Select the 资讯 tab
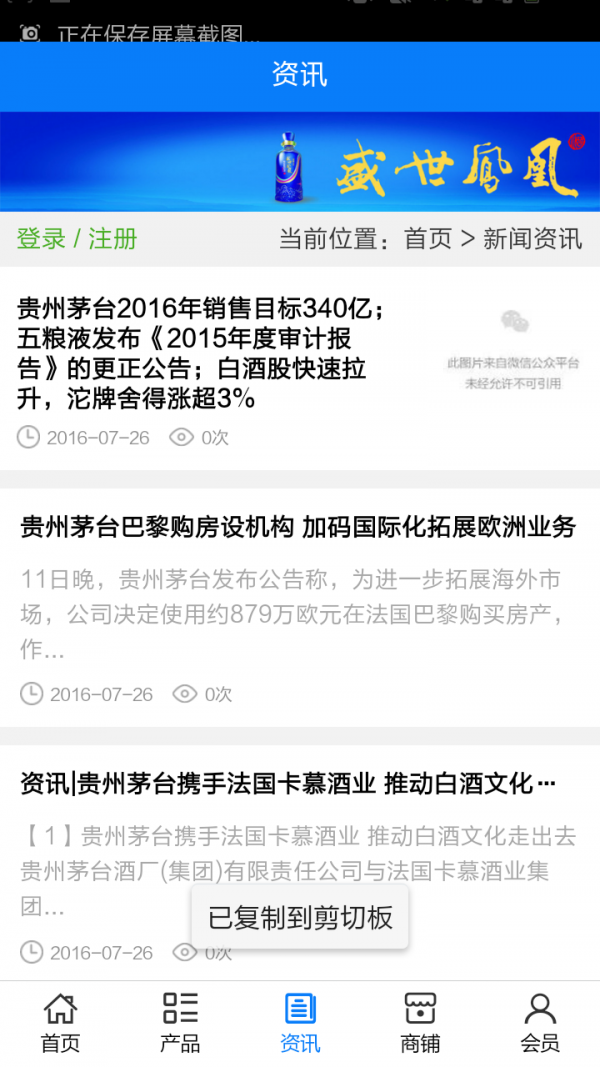 tap(300, 1022)
